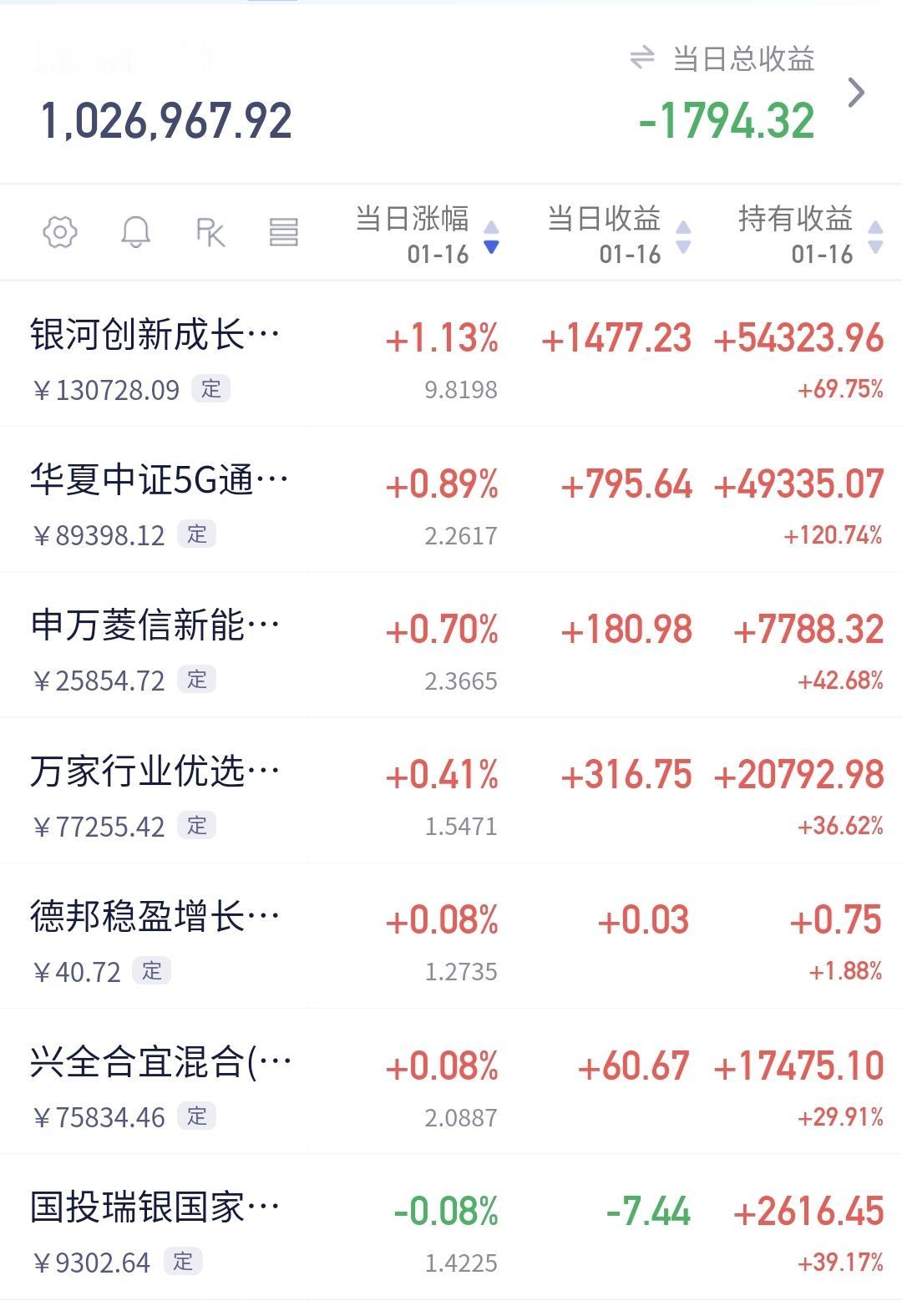Open the PK fund comparison
The height and width of the screenshot is (1316, 902).
click(210, 232)
